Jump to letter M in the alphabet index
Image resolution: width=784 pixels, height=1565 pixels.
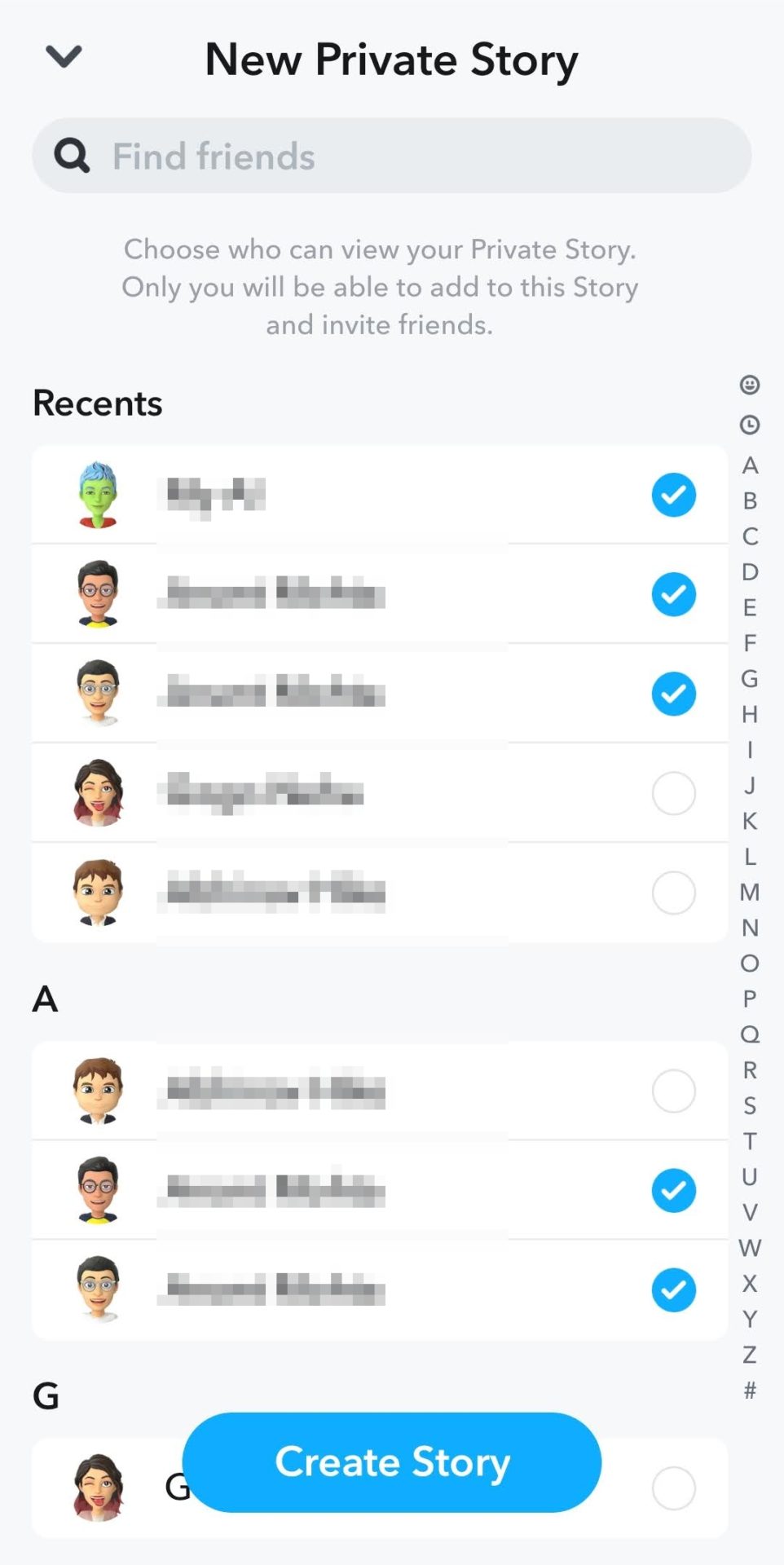pos(750,892)
